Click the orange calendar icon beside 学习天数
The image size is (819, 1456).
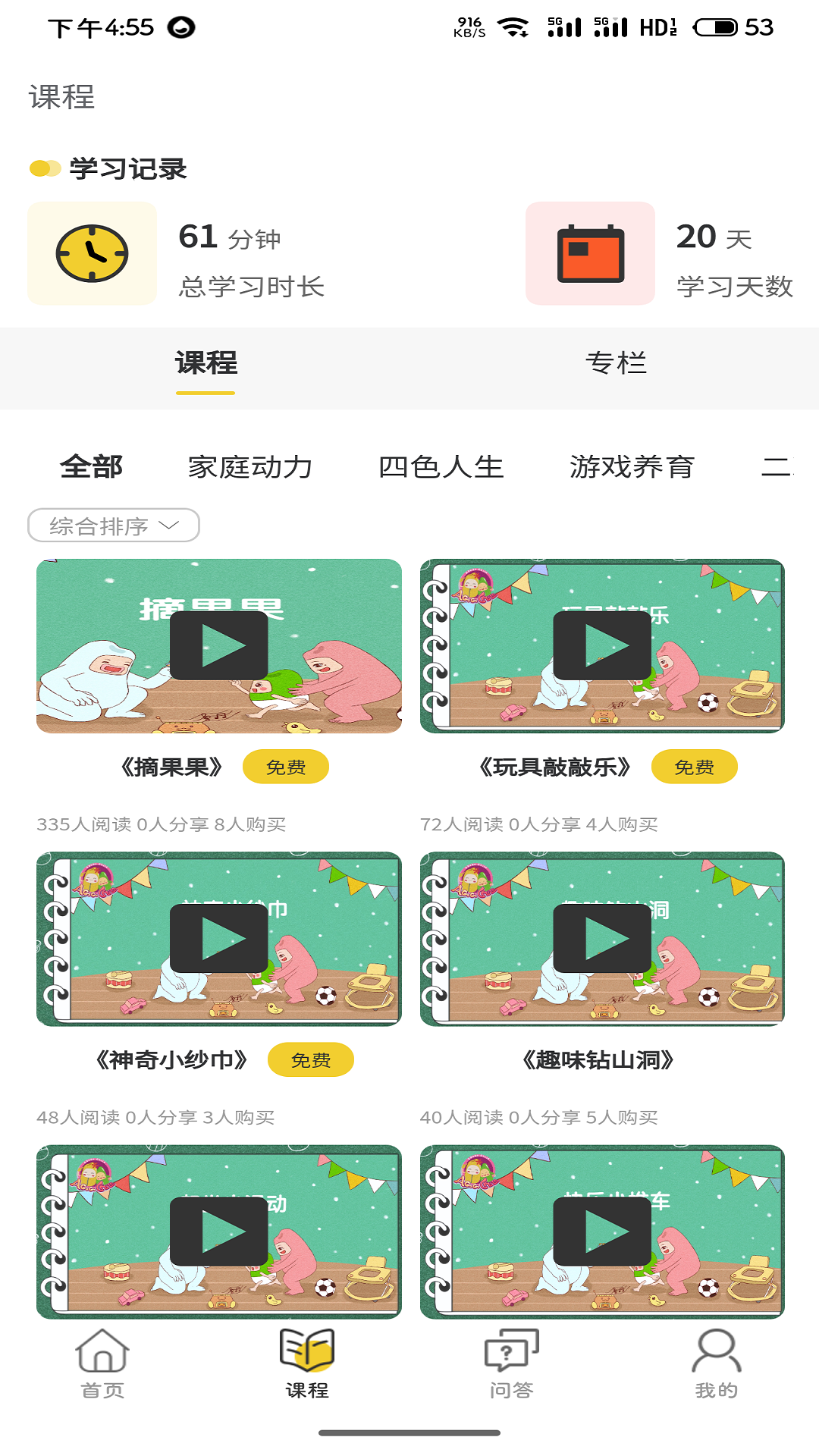coord(591,252)
